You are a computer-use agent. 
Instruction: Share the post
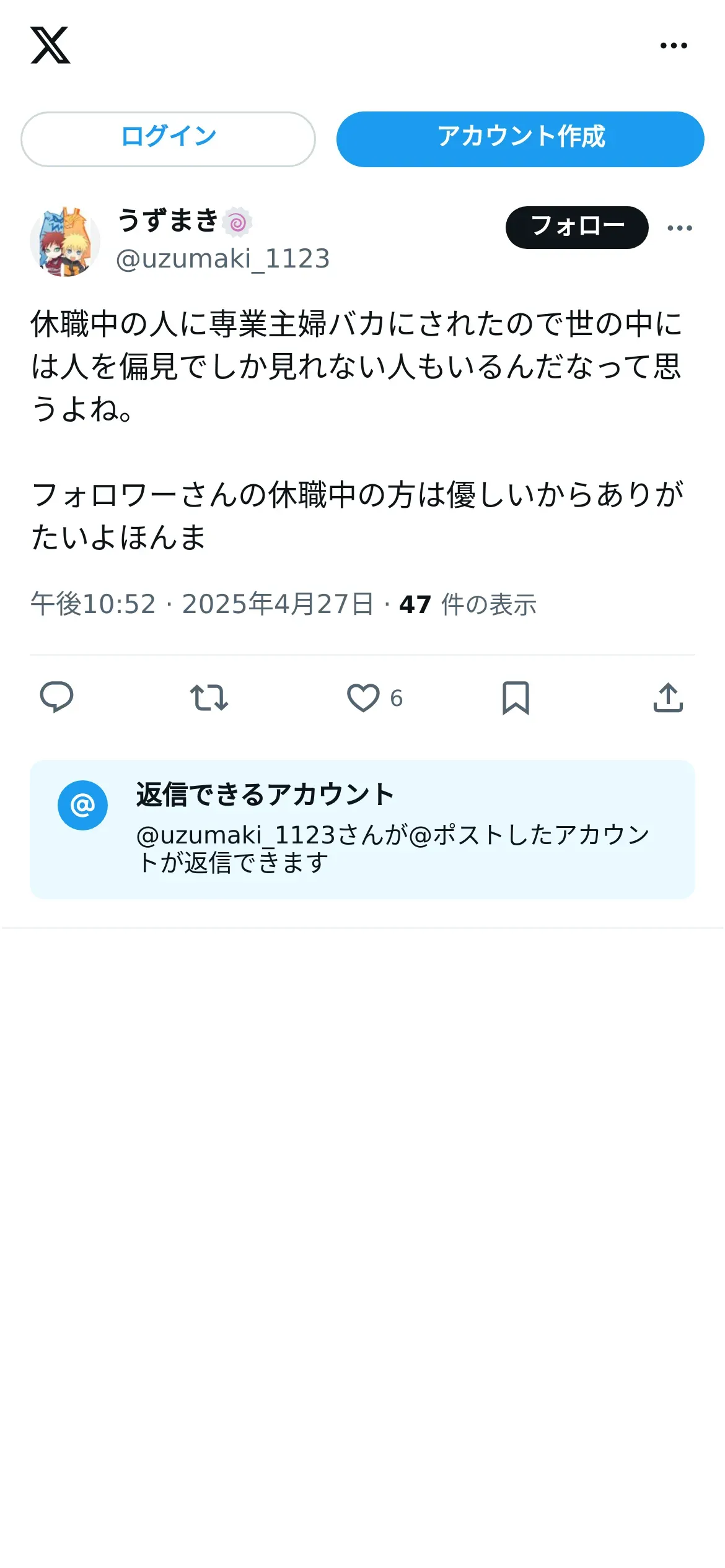point(668,698)
